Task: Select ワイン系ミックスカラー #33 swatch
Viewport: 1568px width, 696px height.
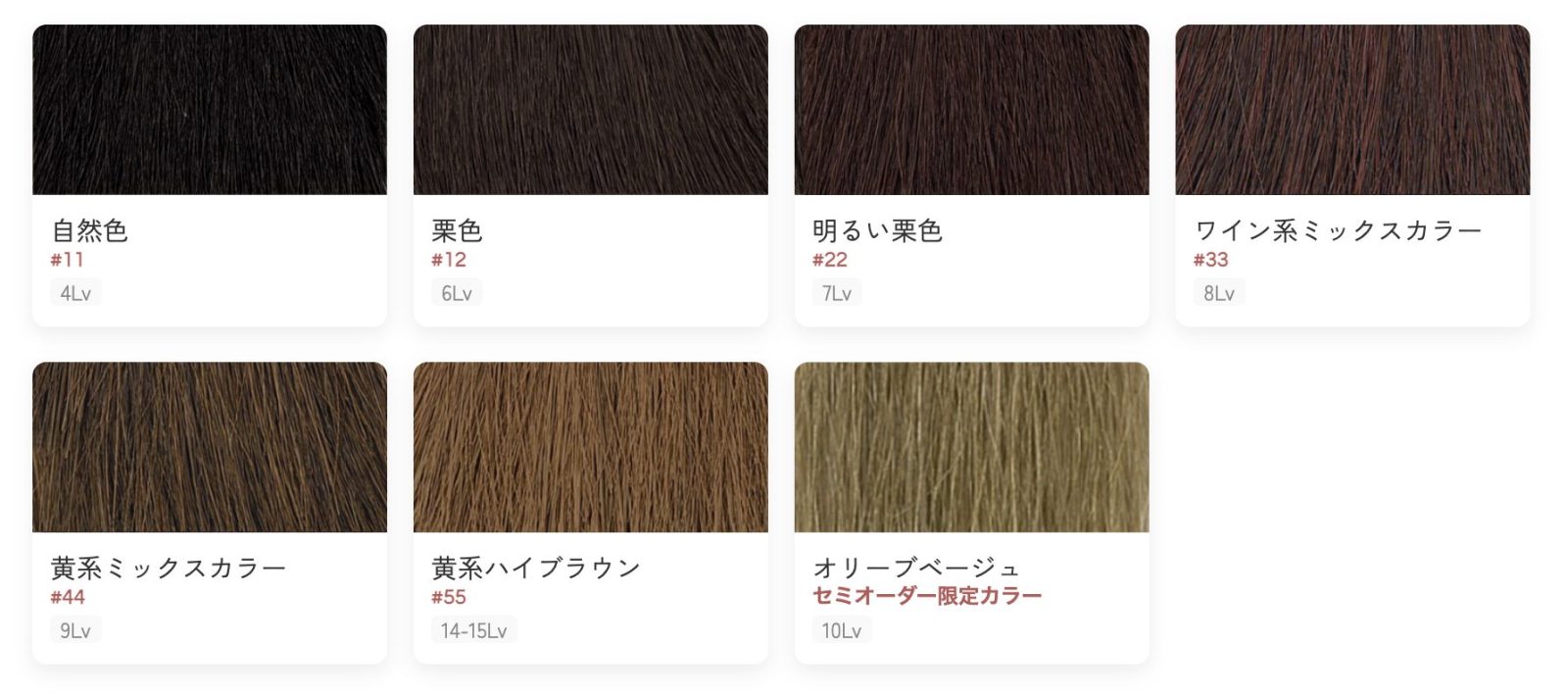Action: [1352, 174]
